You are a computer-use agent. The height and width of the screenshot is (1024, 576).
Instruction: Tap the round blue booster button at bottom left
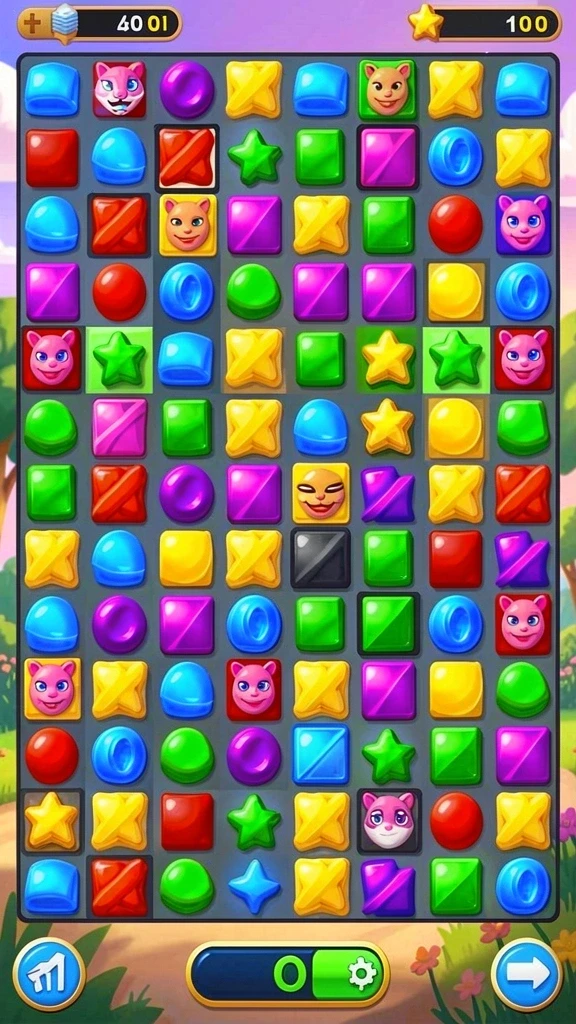pos(49,974)
